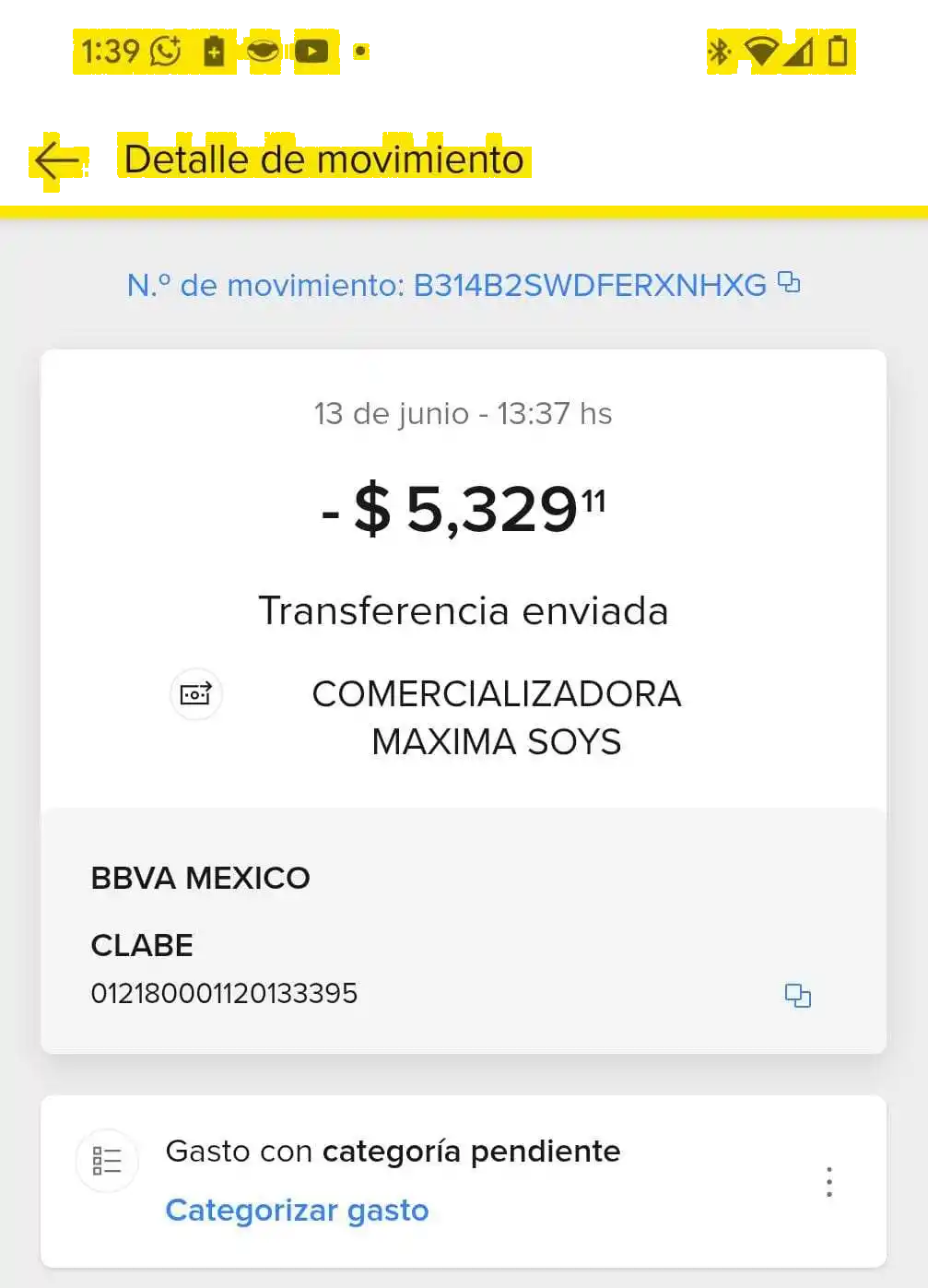The width and height of the screenshot is (928, 1288).
Task: Go back from Detalle de movimiento
Action: coord(57,160)
